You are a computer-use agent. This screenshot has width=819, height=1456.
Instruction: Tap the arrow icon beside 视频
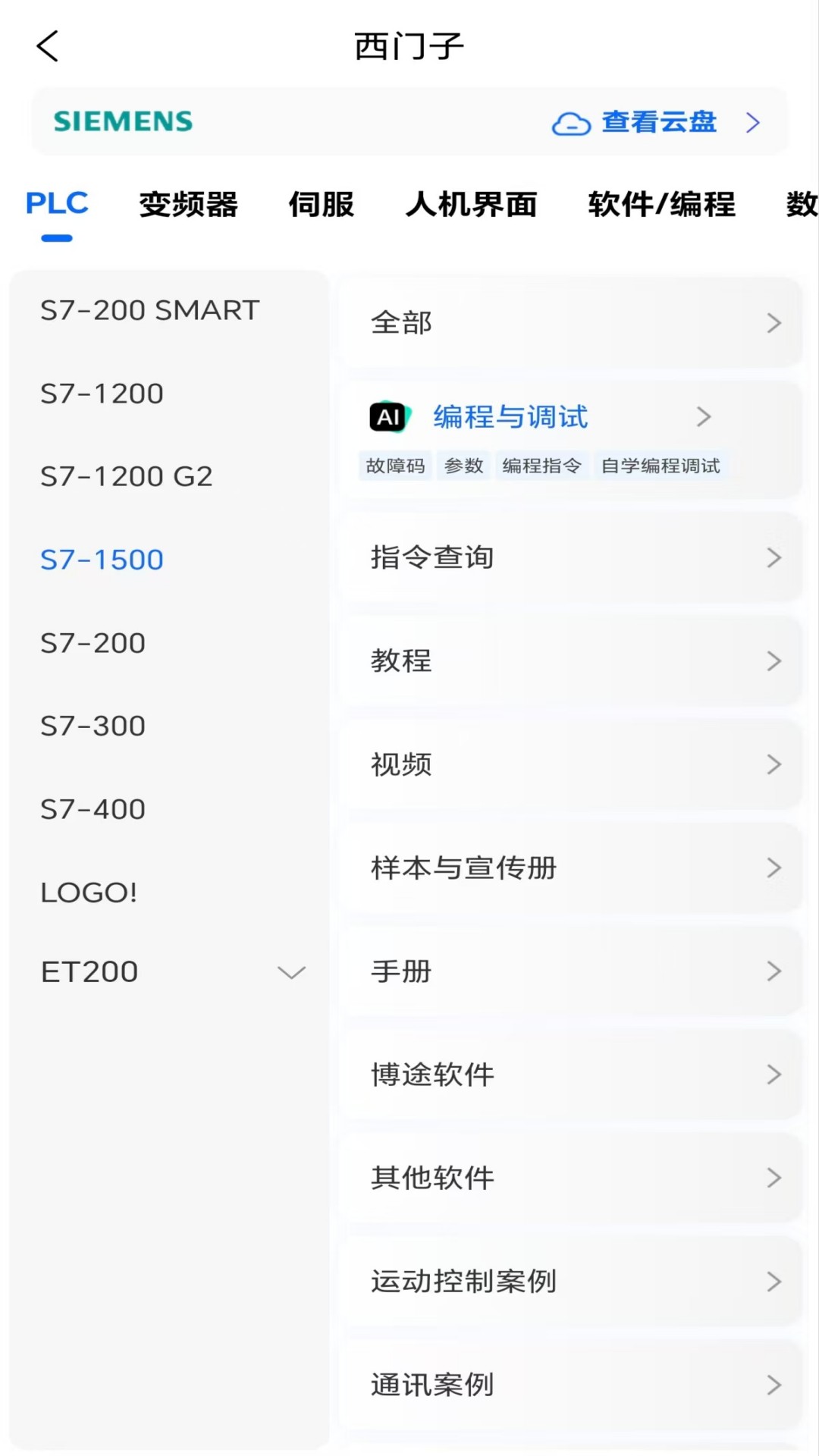[773, 764]
